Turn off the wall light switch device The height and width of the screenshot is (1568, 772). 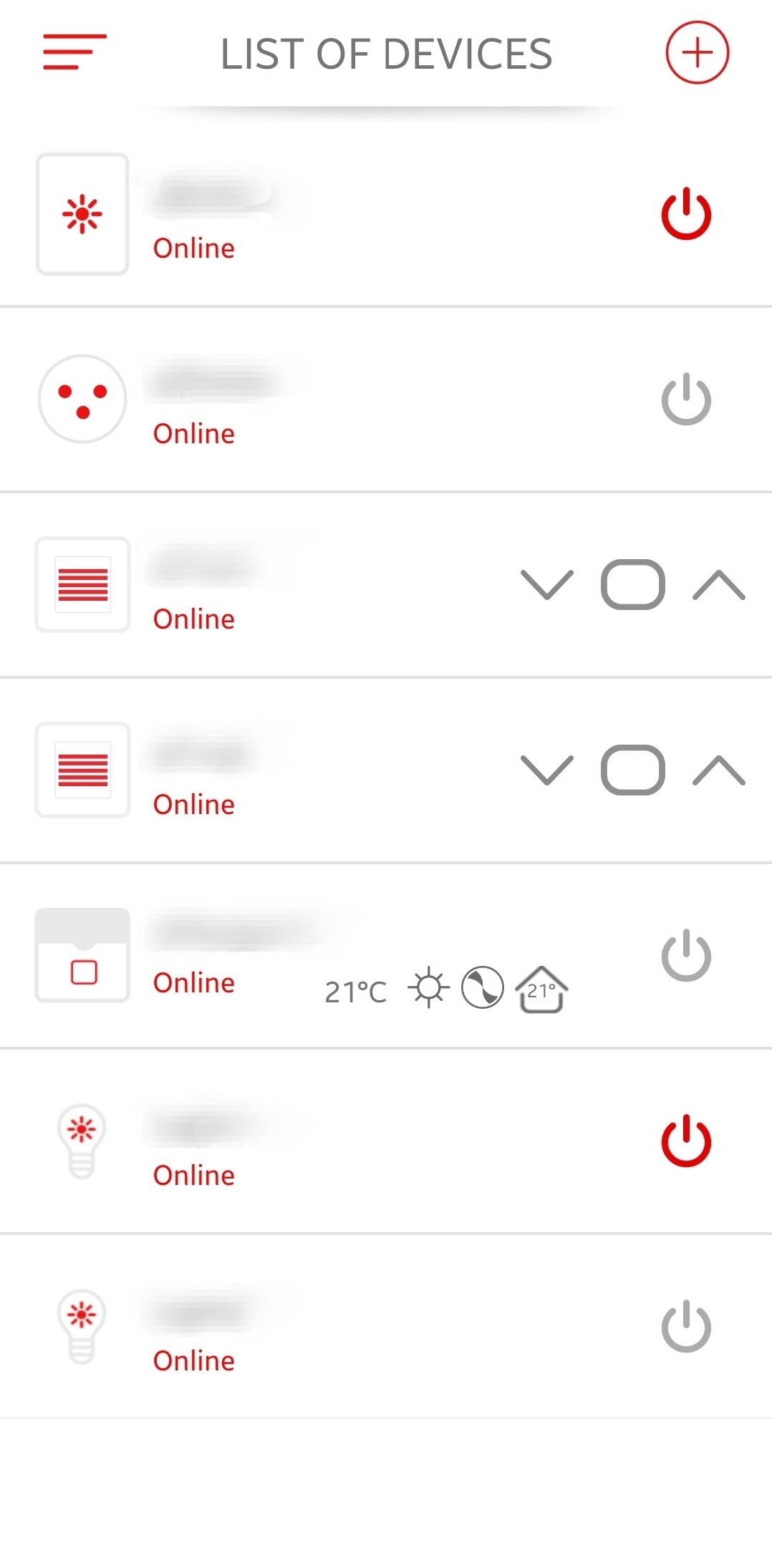pos(685,213)
